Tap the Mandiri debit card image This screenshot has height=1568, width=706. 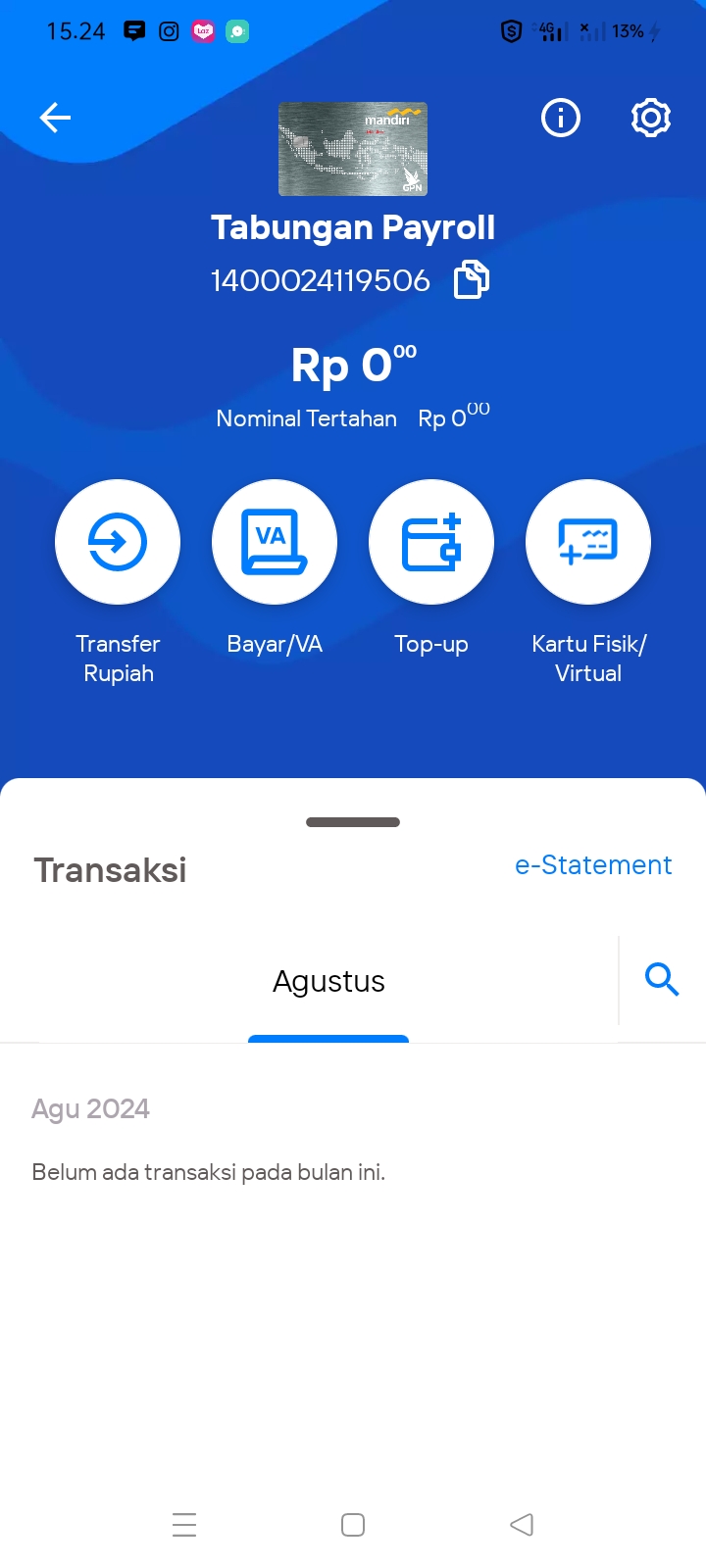[353, 149]
